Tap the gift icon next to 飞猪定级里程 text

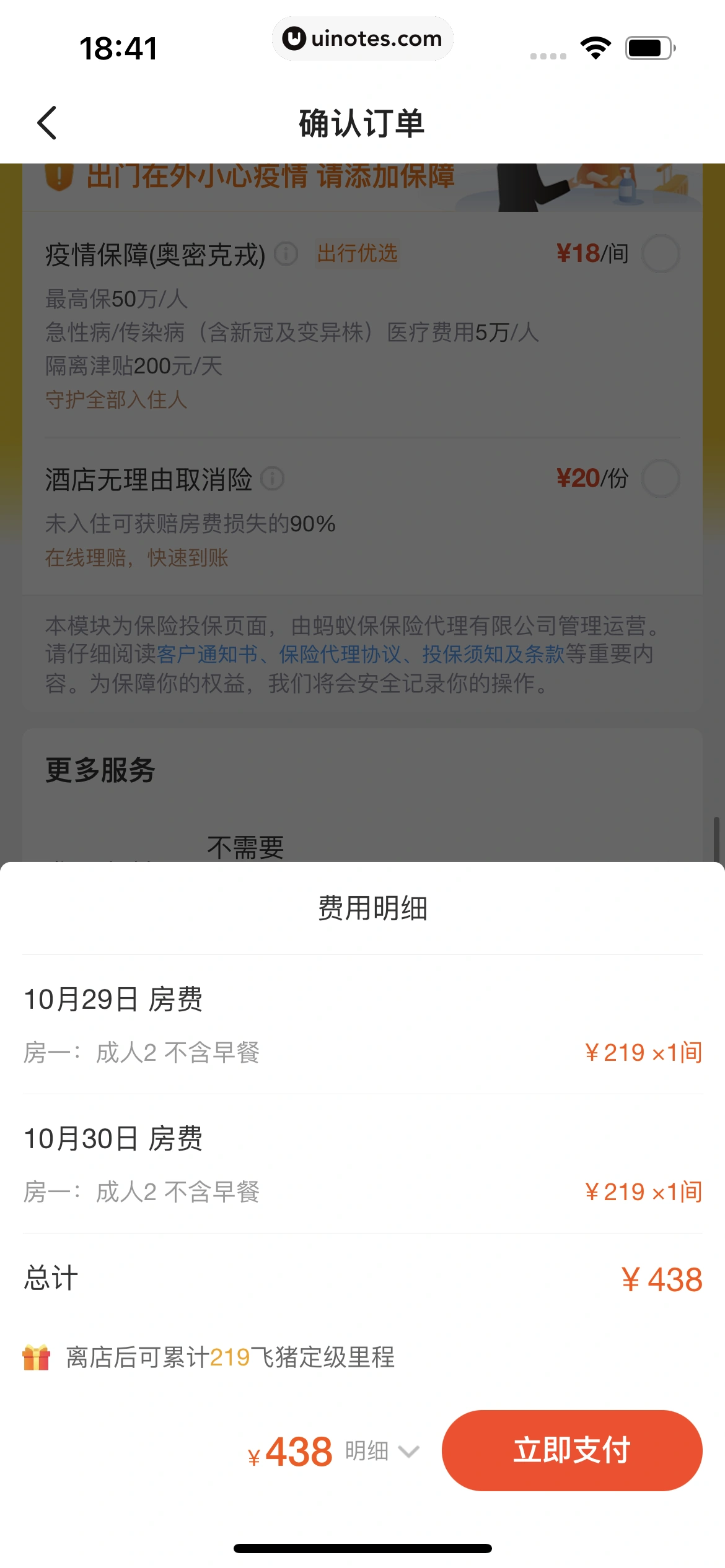[37, 1358]
